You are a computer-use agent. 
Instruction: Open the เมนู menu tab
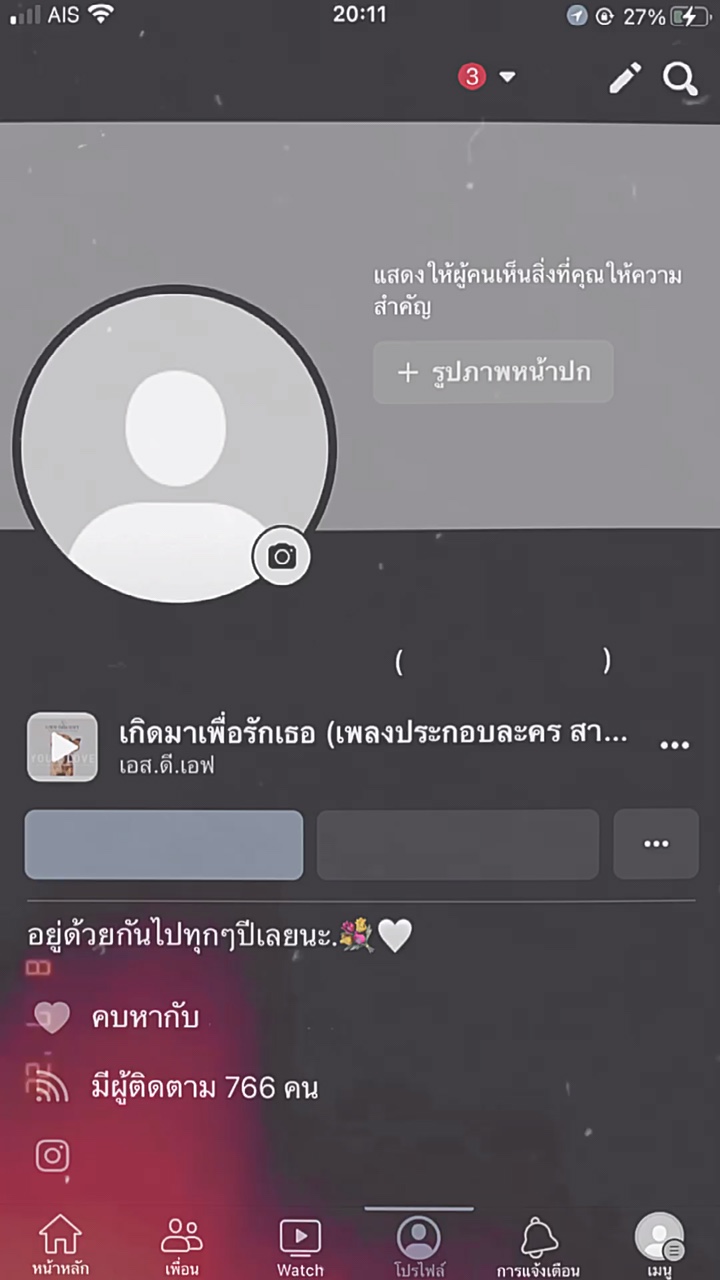tap(659, 1245)
